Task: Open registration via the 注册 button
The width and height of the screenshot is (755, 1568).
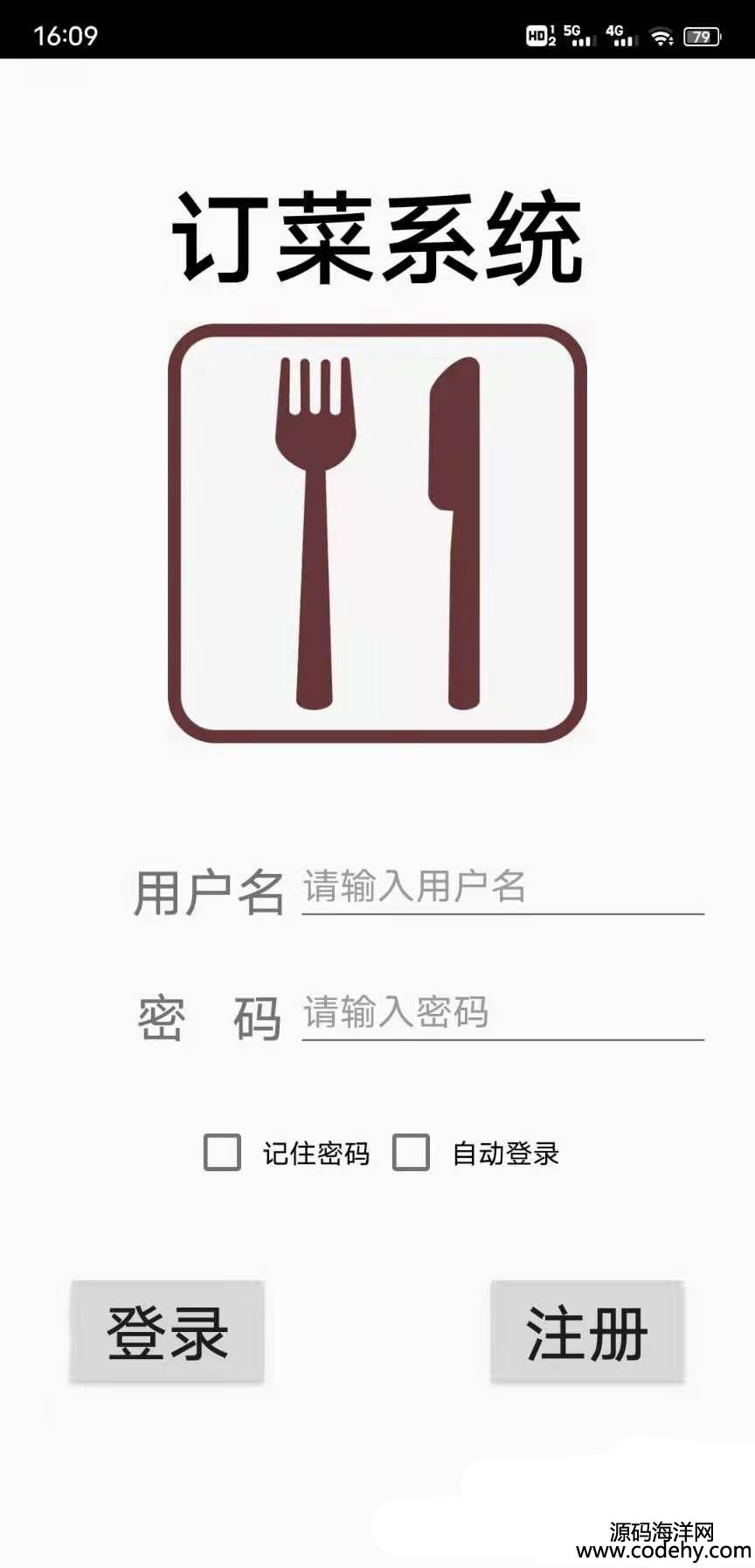Action: 587,1332
